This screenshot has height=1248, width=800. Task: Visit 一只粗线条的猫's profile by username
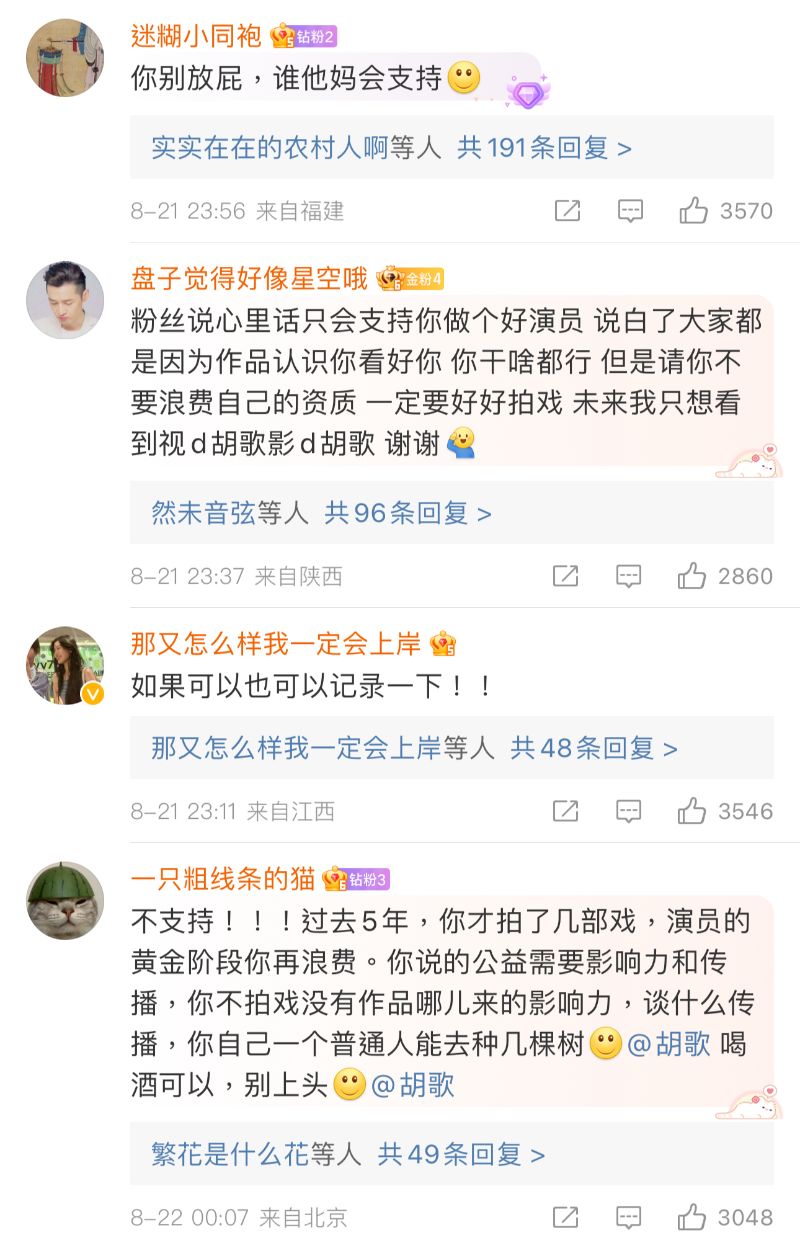[223, 878]
